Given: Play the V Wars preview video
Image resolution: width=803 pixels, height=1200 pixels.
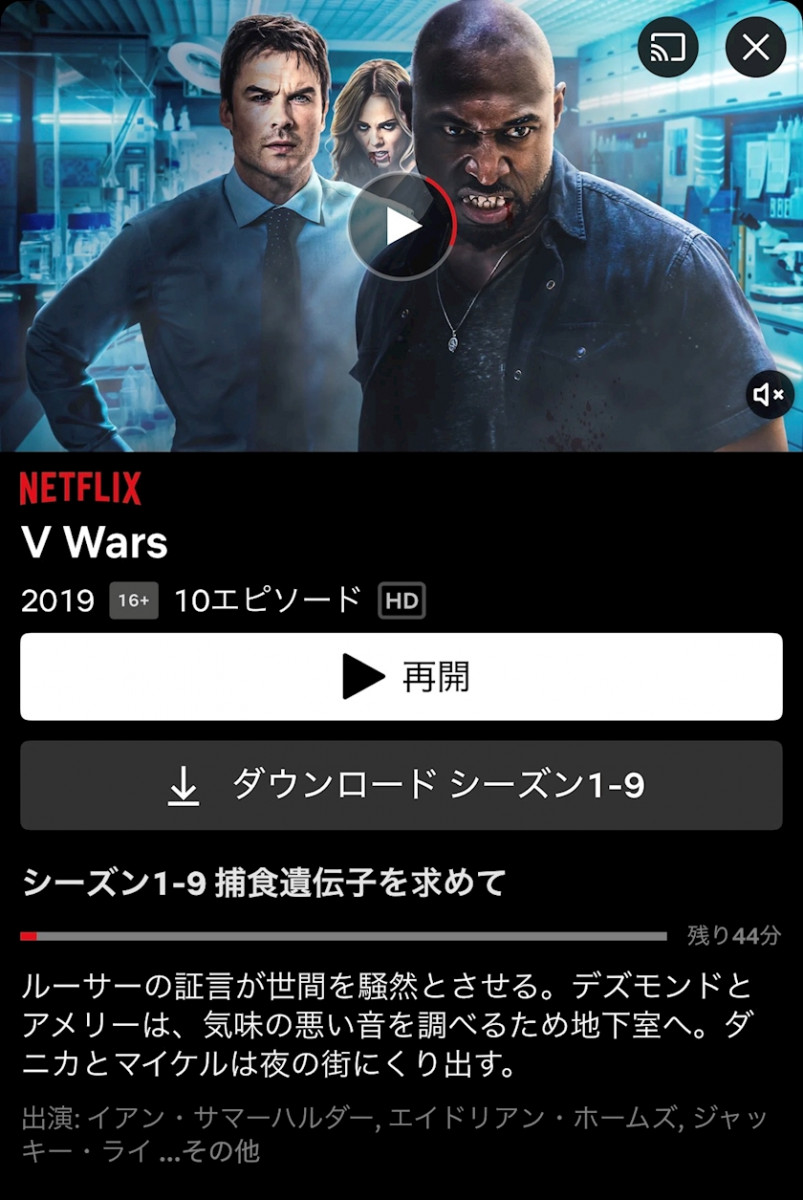Looking at the screenshot, I should (402, 226).
